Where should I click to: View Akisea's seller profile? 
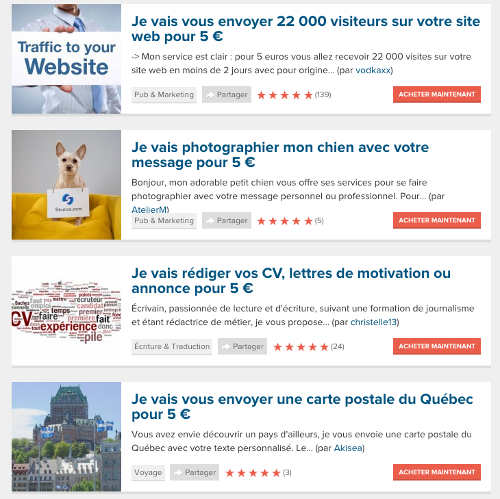tap(348, 448)
